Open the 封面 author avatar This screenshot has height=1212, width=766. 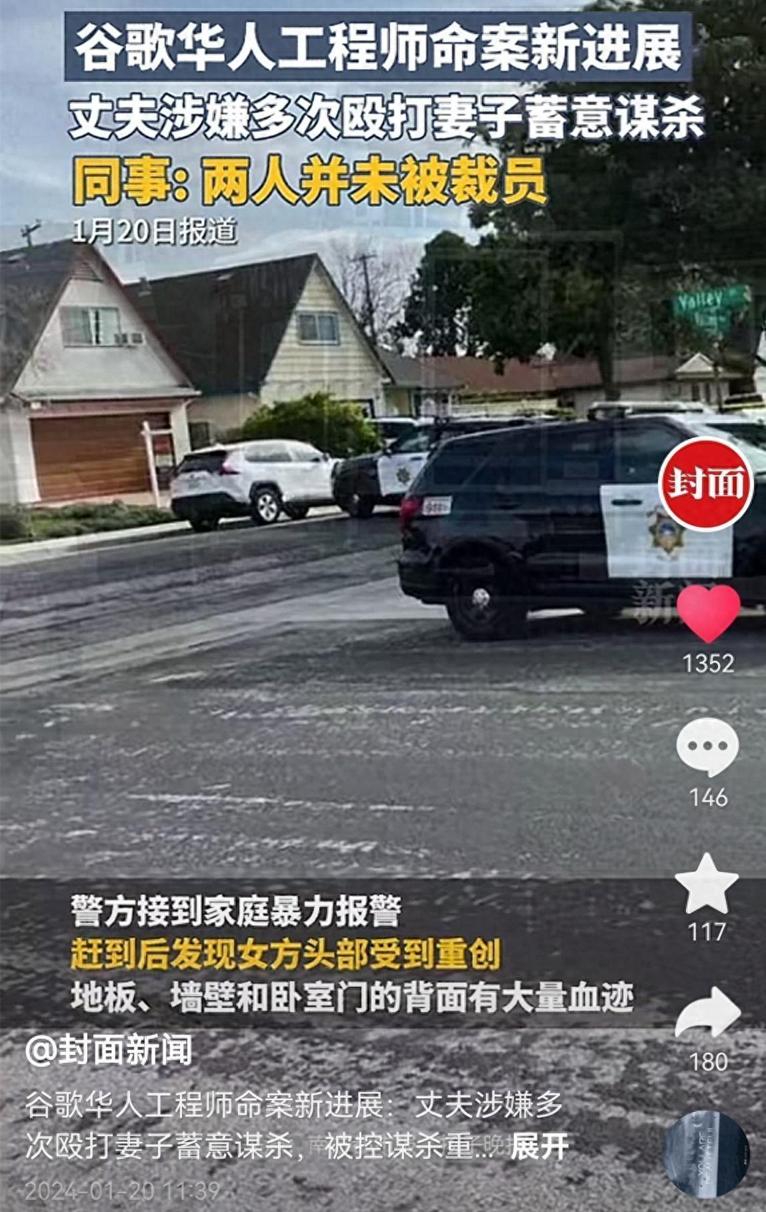pyautogui.click(x=706, y=484)
